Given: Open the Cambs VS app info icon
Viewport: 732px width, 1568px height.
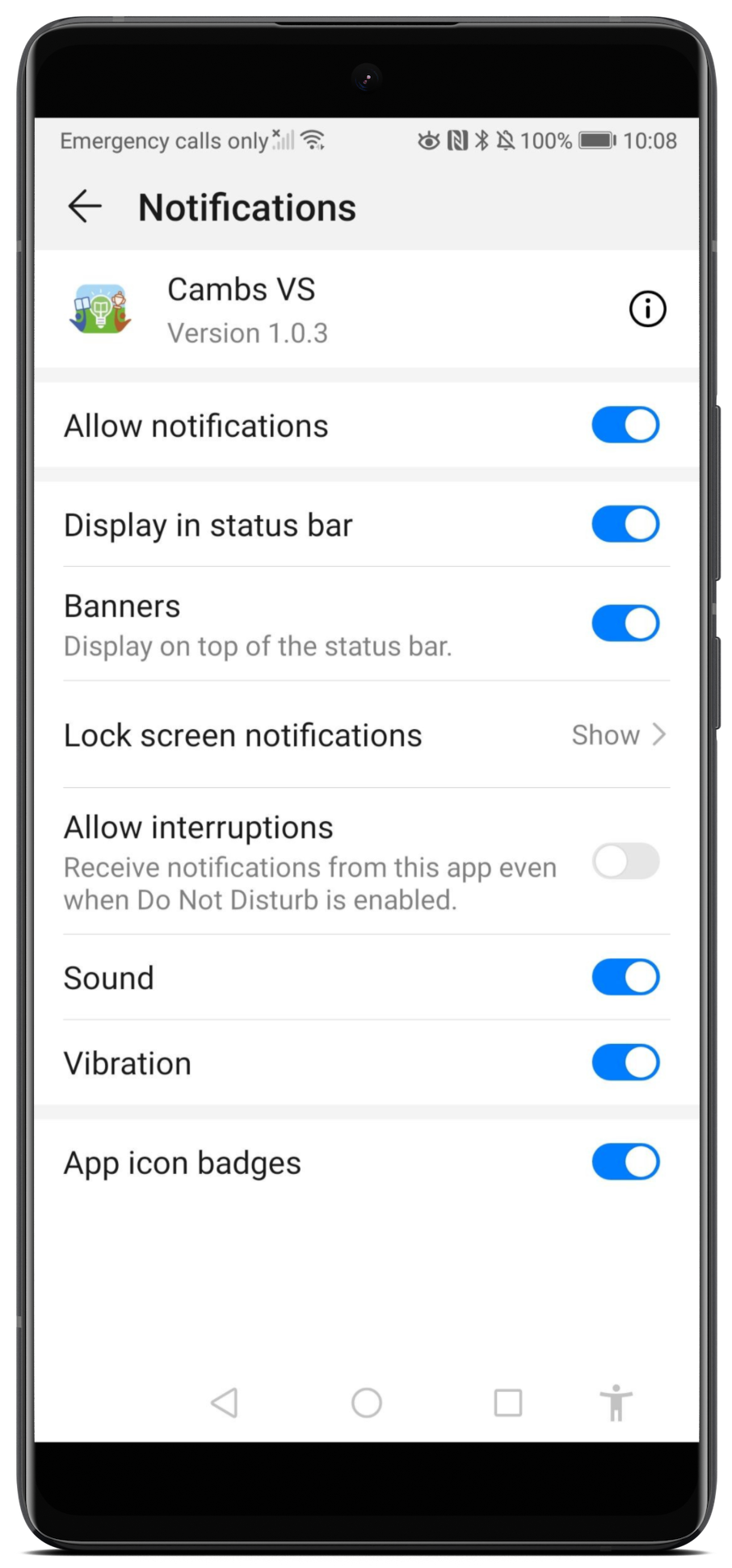Looking at the screenshot, I should coord(647,308).
